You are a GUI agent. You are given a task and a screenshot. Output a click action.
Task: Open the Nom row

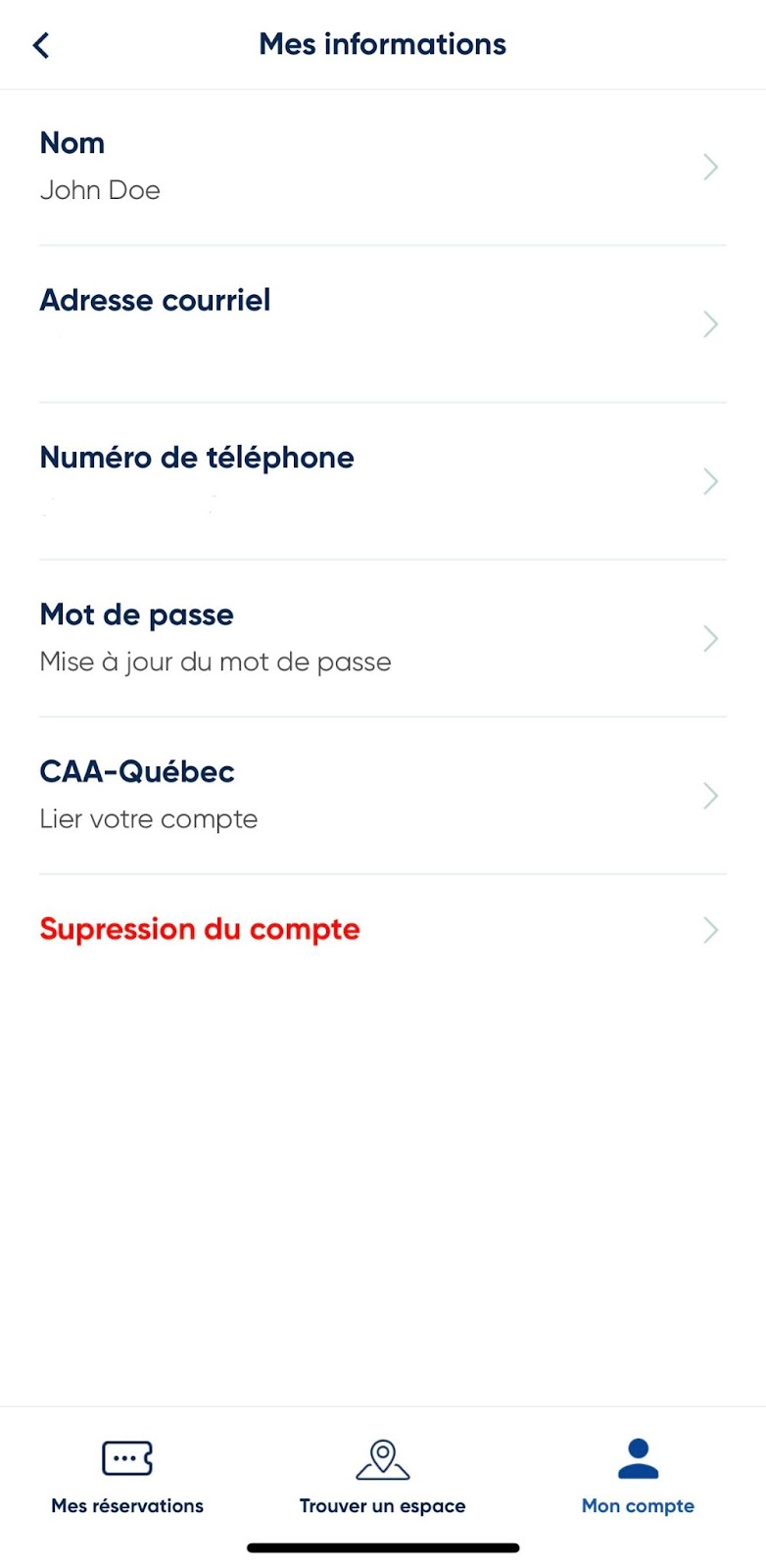click(383, 168)
